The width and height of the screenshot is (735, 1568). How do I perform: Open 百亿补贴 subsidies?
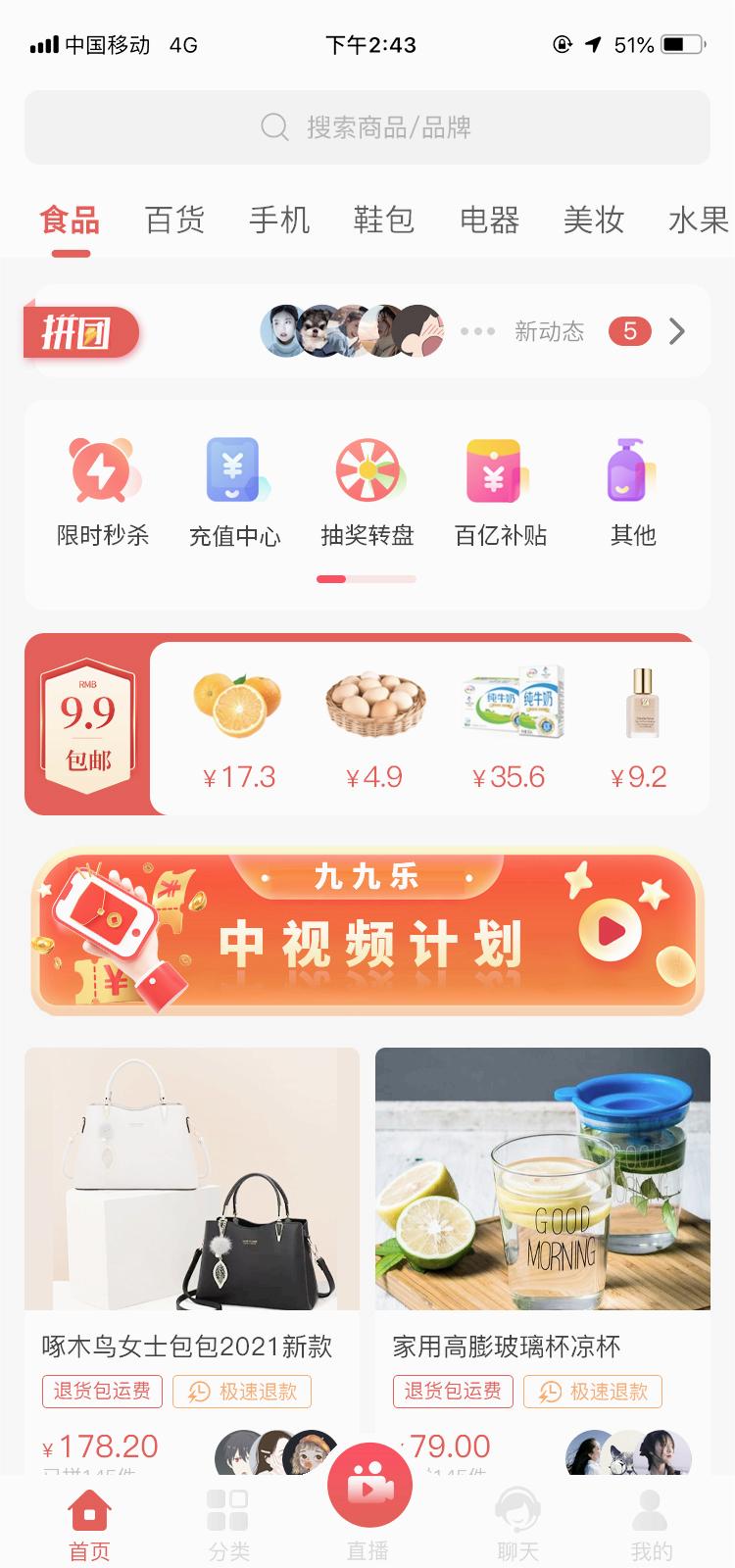click(500, 492)
